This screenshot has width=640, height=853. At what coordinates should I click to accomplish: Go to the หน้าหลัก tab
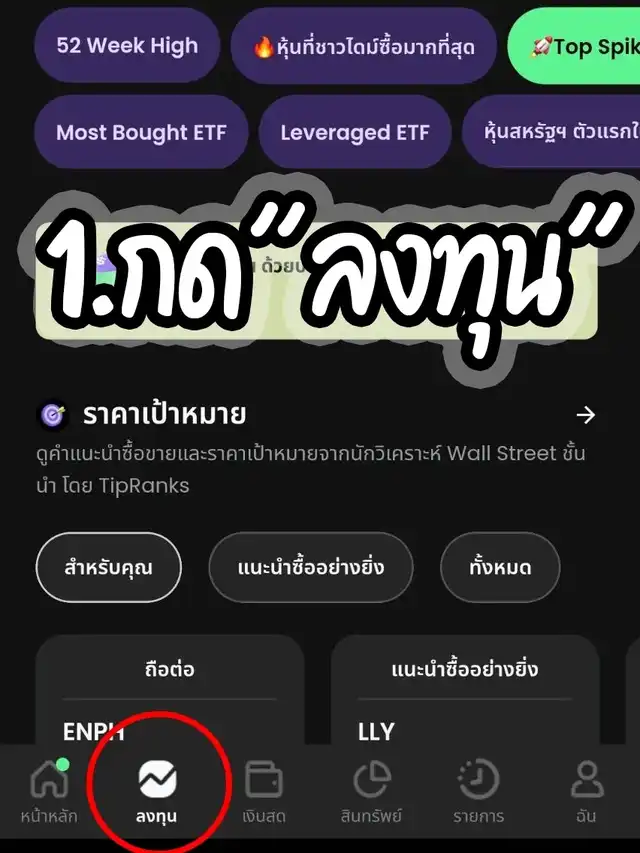pos(49,792)
